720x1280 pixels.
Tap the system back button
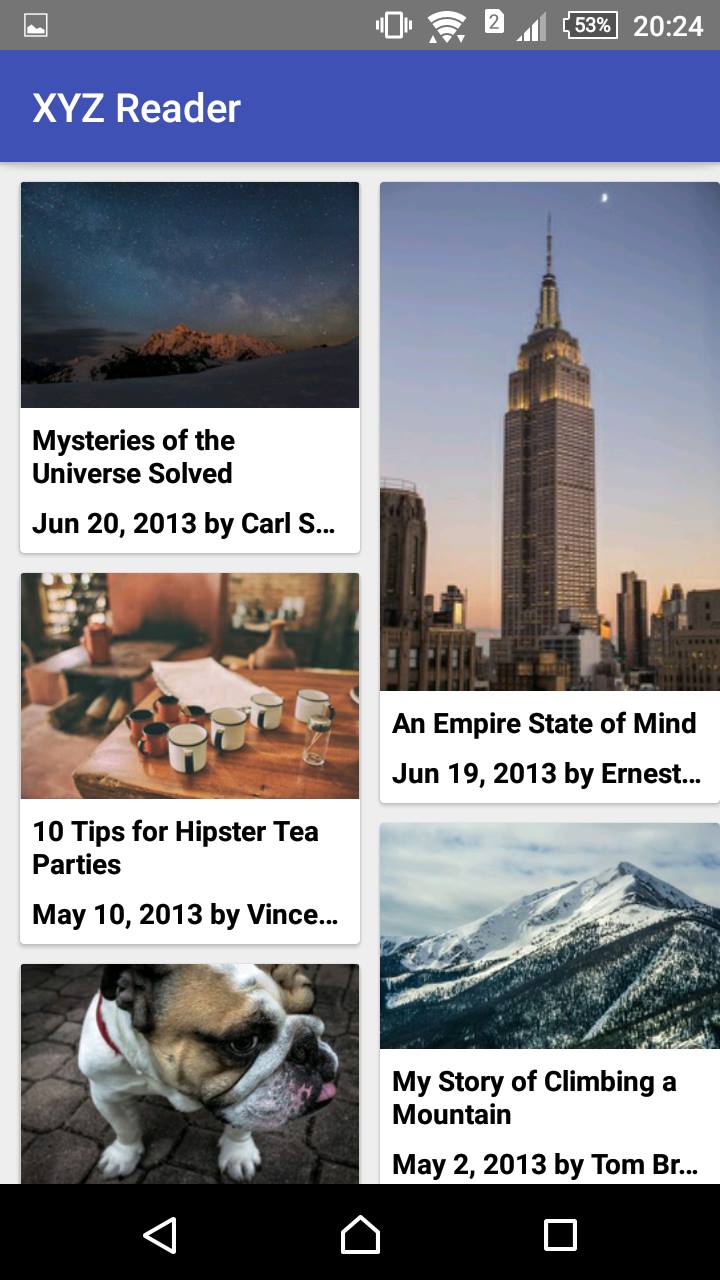point(160,1235)
